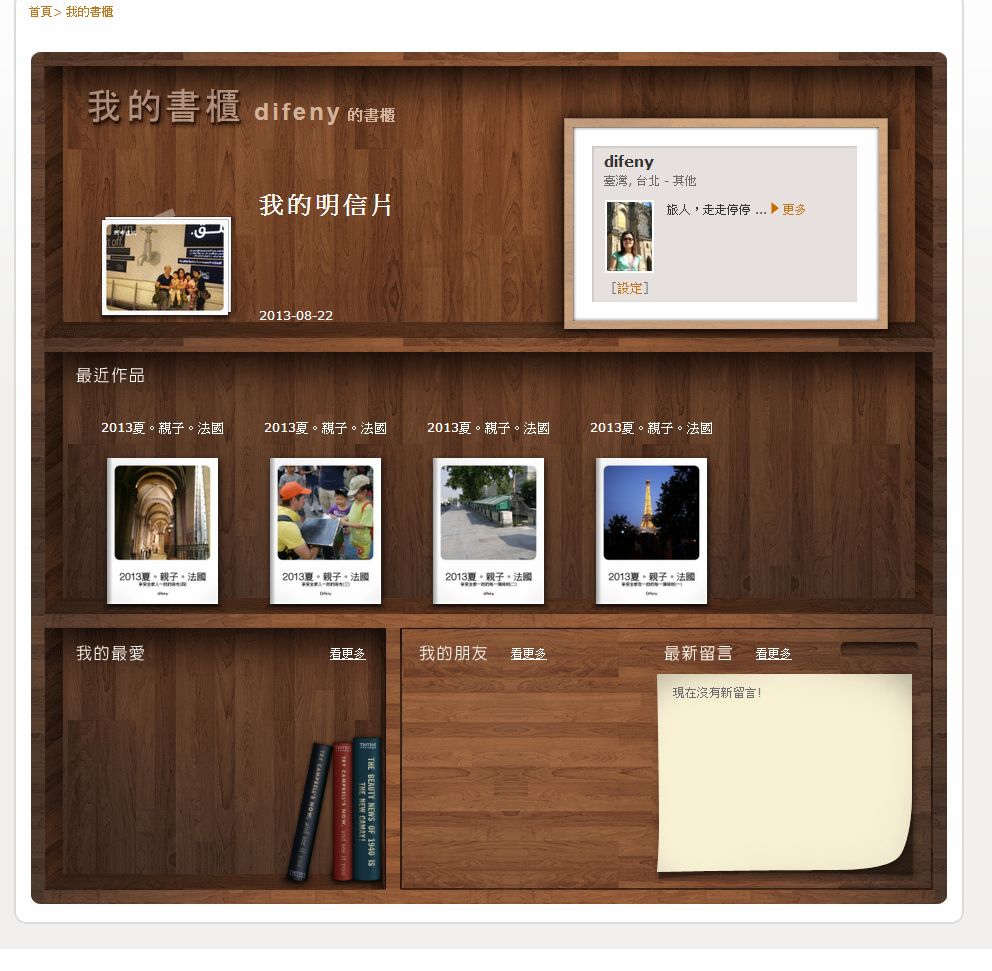This screenshot has width=992, height=971.
Task: Open the book with the Eiffel Tower cover
Action: pos(651,530)
